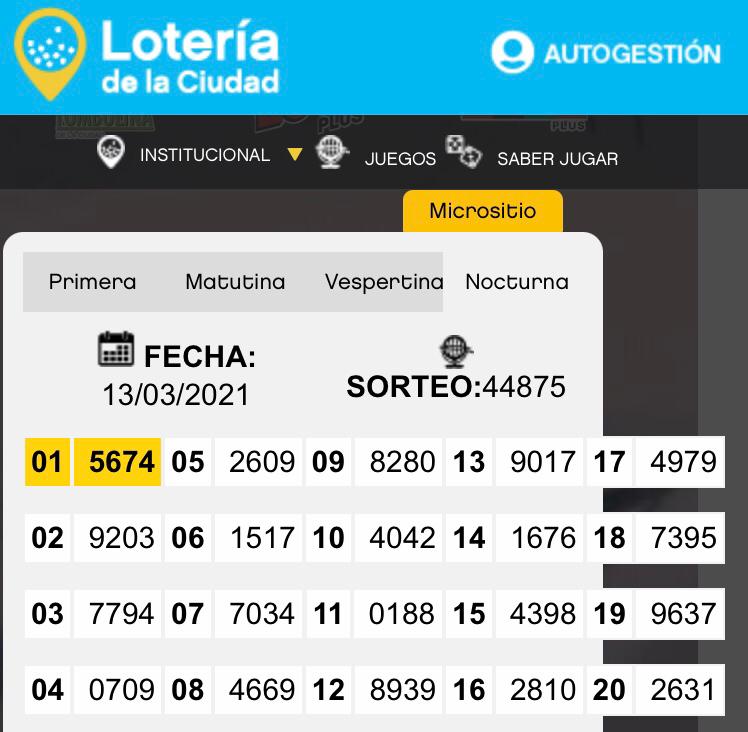Show the Nocturna draw results

[x=517, y=282]
